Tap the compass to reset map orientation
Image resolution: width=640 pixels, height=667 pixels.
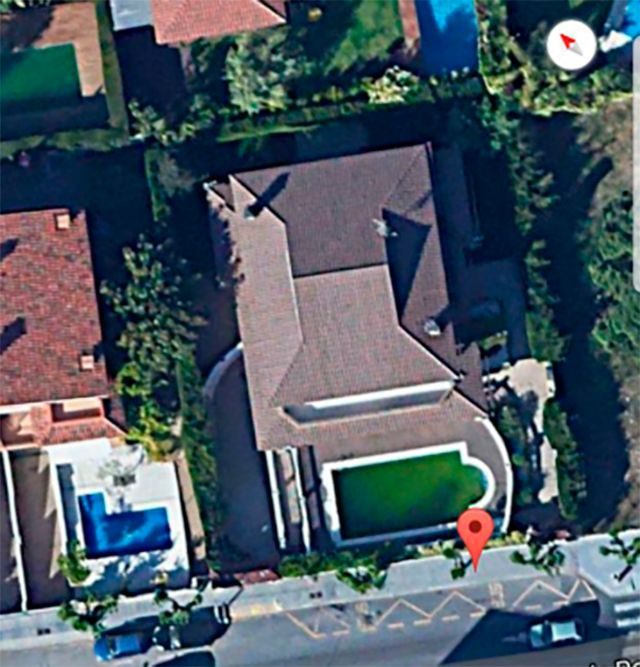(572, 46)
